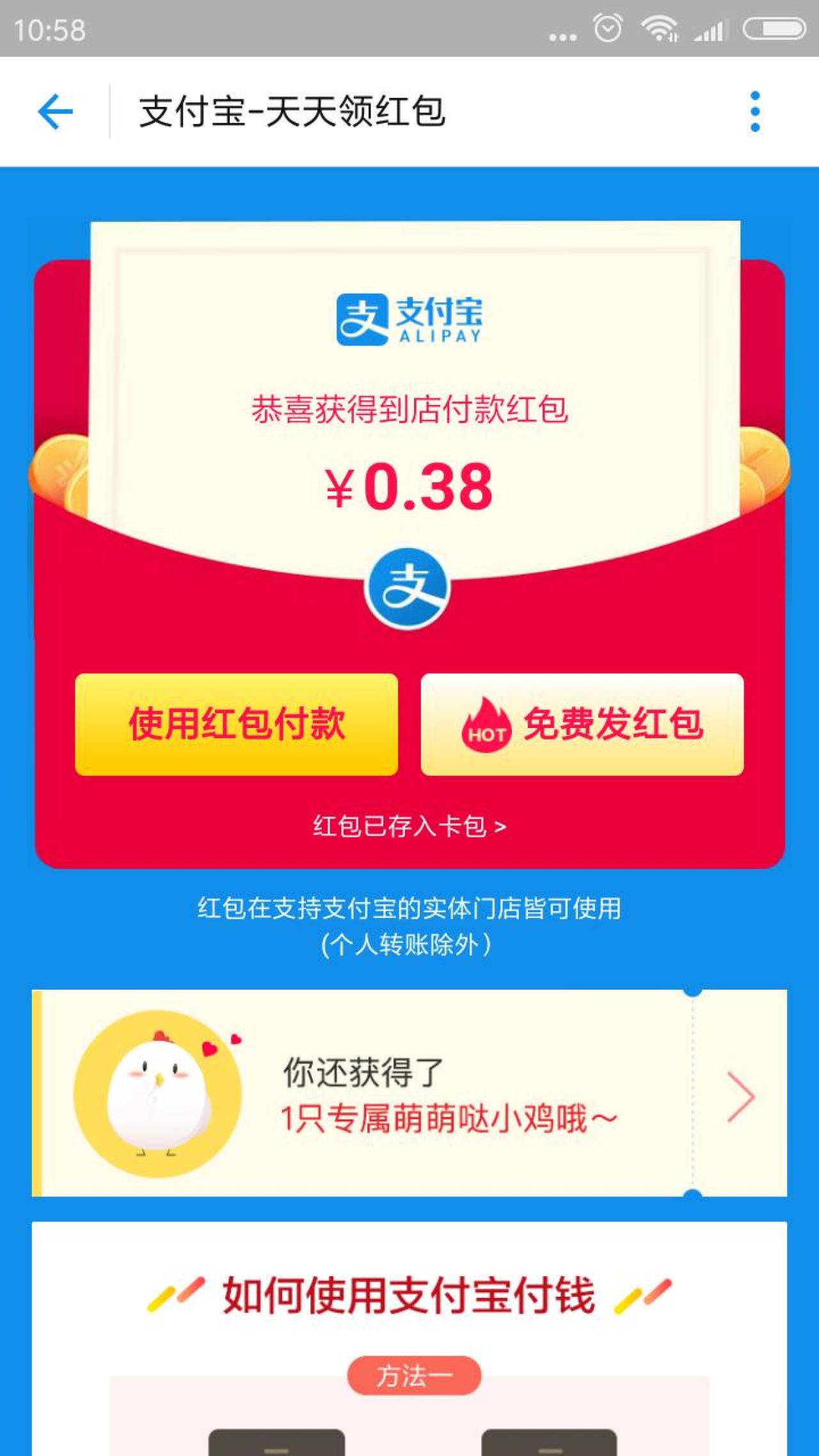Tap 使用红包付款 button
The width and height of the screenshot is (819, 1456).
coord(236,724)
